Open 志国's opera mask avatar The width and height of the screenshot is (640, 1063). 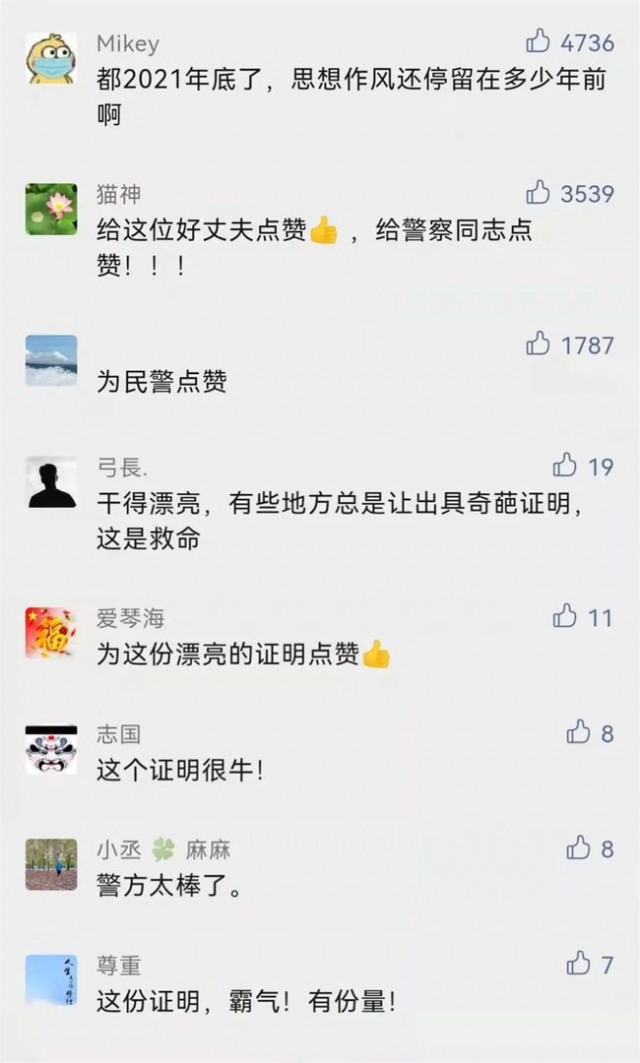pos(52,749)
